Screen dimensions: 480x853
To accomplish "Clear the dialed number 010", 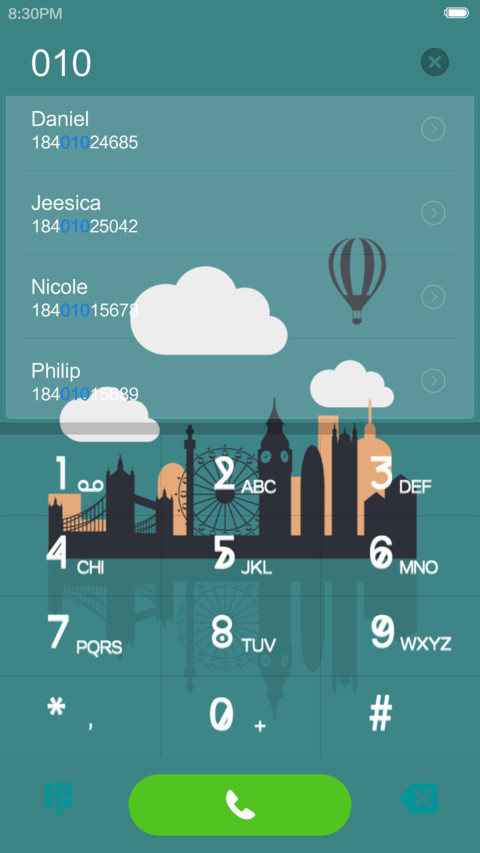I will tap(434, 62).
